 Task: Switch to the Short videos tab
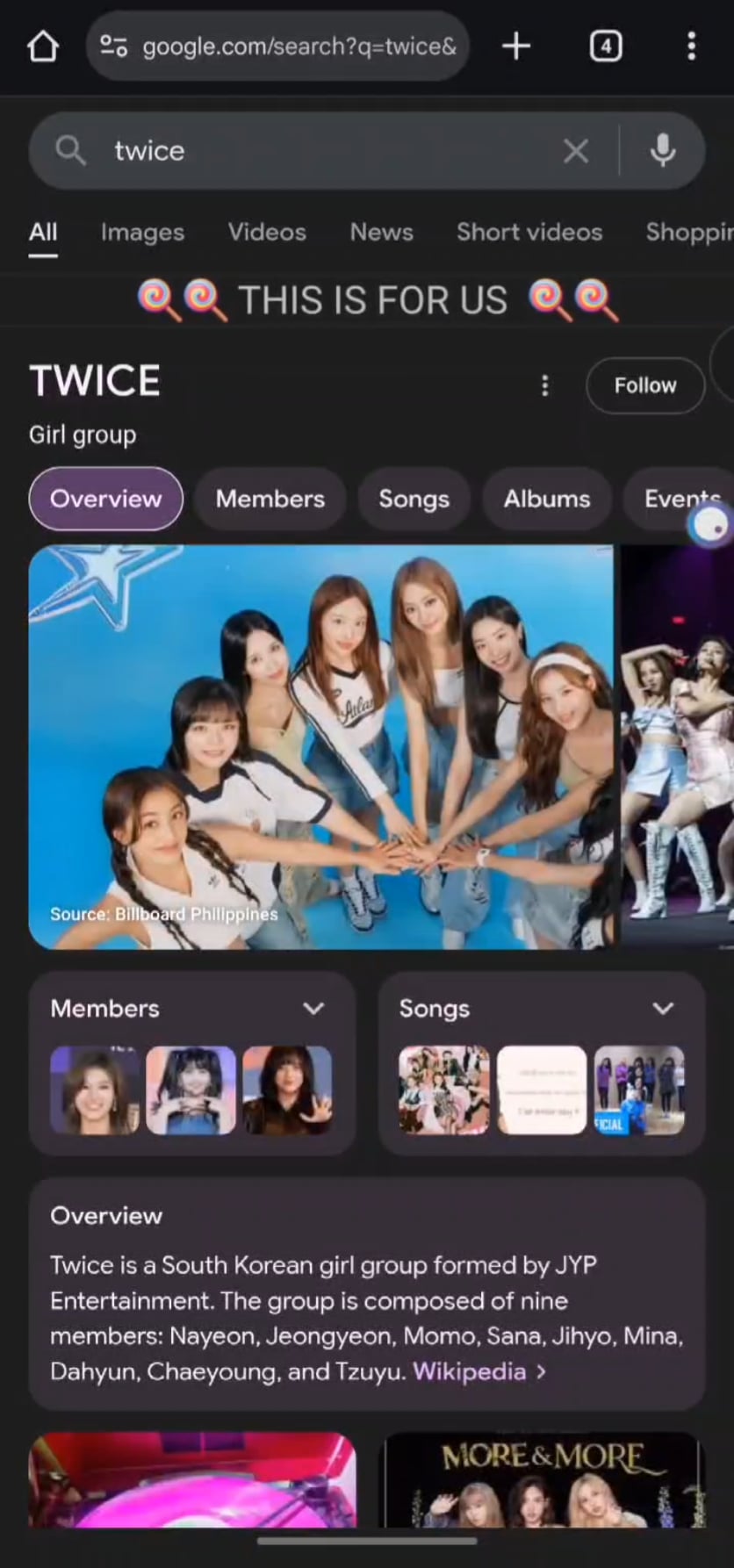pyautogui.click(x=529, y=233)
